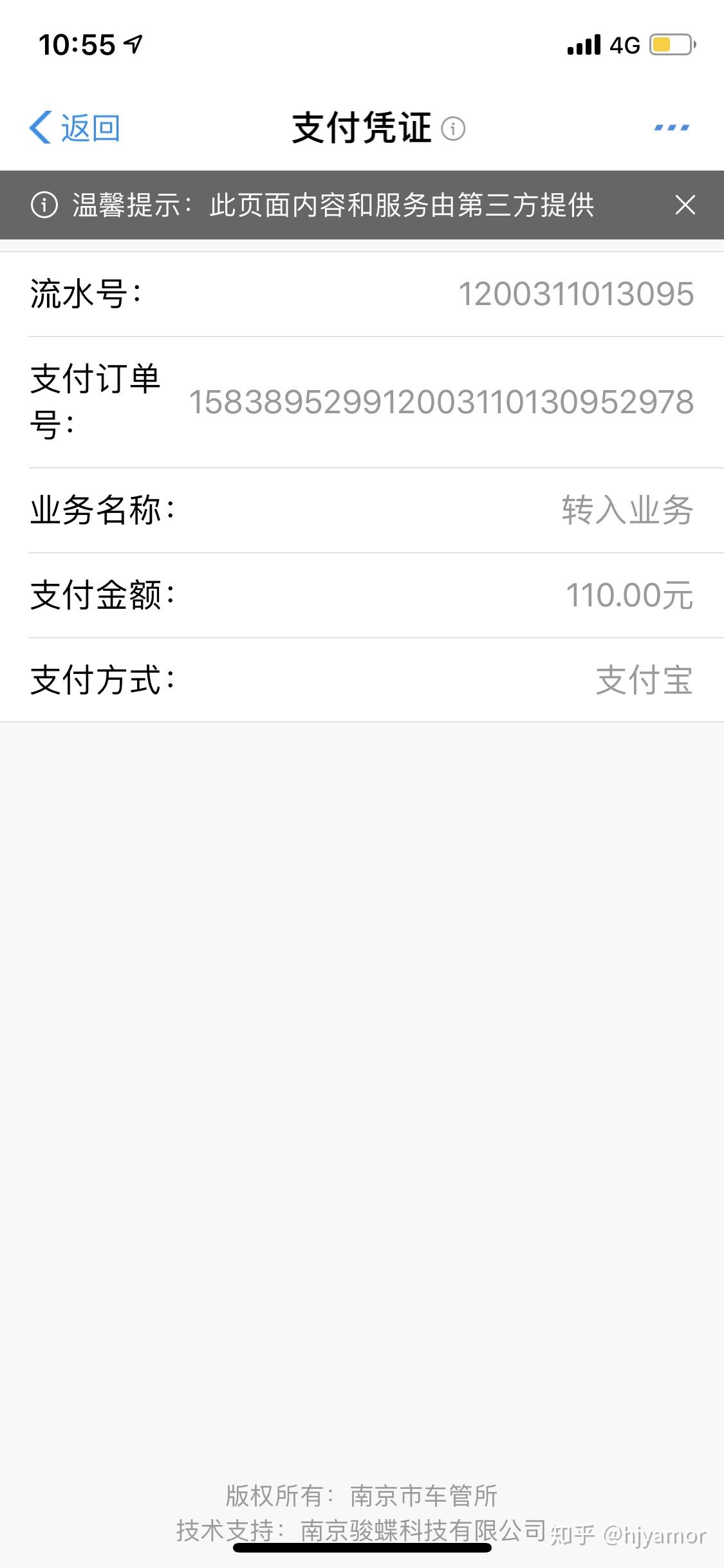The width and height of the screenshot is (724, 1568).
Task: Tap the info icon beside 支付凭证
Action: click(453, 129)
